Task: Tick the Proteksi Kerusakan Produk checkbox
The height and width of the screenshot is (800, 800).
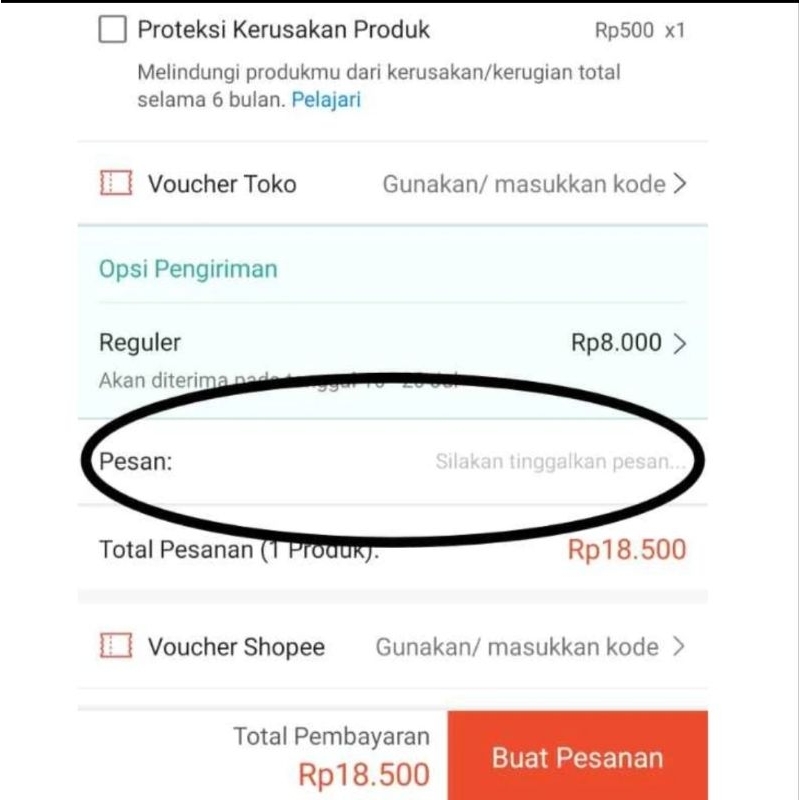Action: pyautogui.click(x=112, y=31)
